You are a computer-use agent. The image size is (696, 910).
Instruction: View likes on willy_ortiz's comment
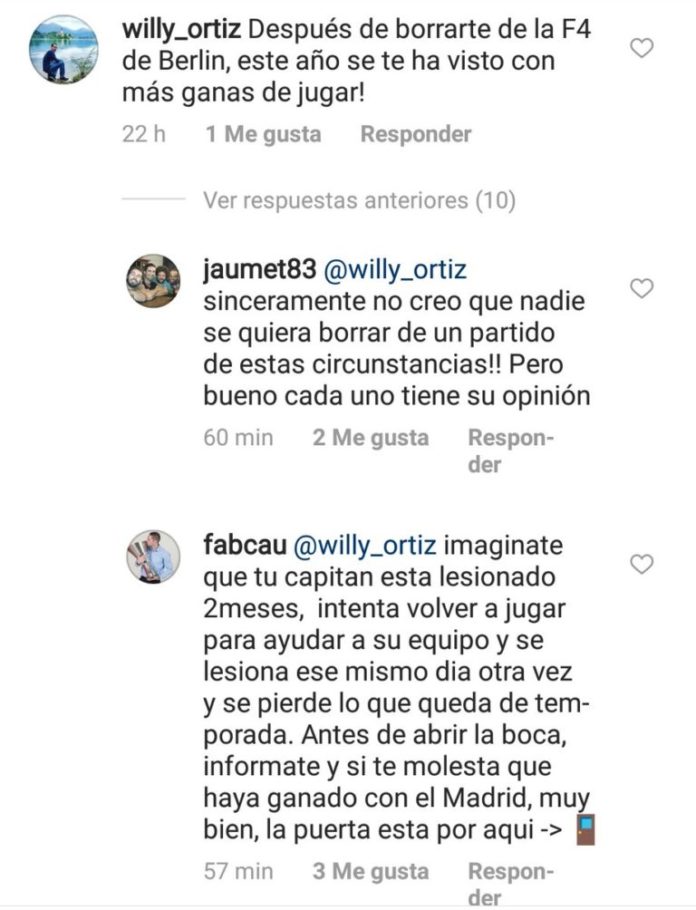pos(263,134)
